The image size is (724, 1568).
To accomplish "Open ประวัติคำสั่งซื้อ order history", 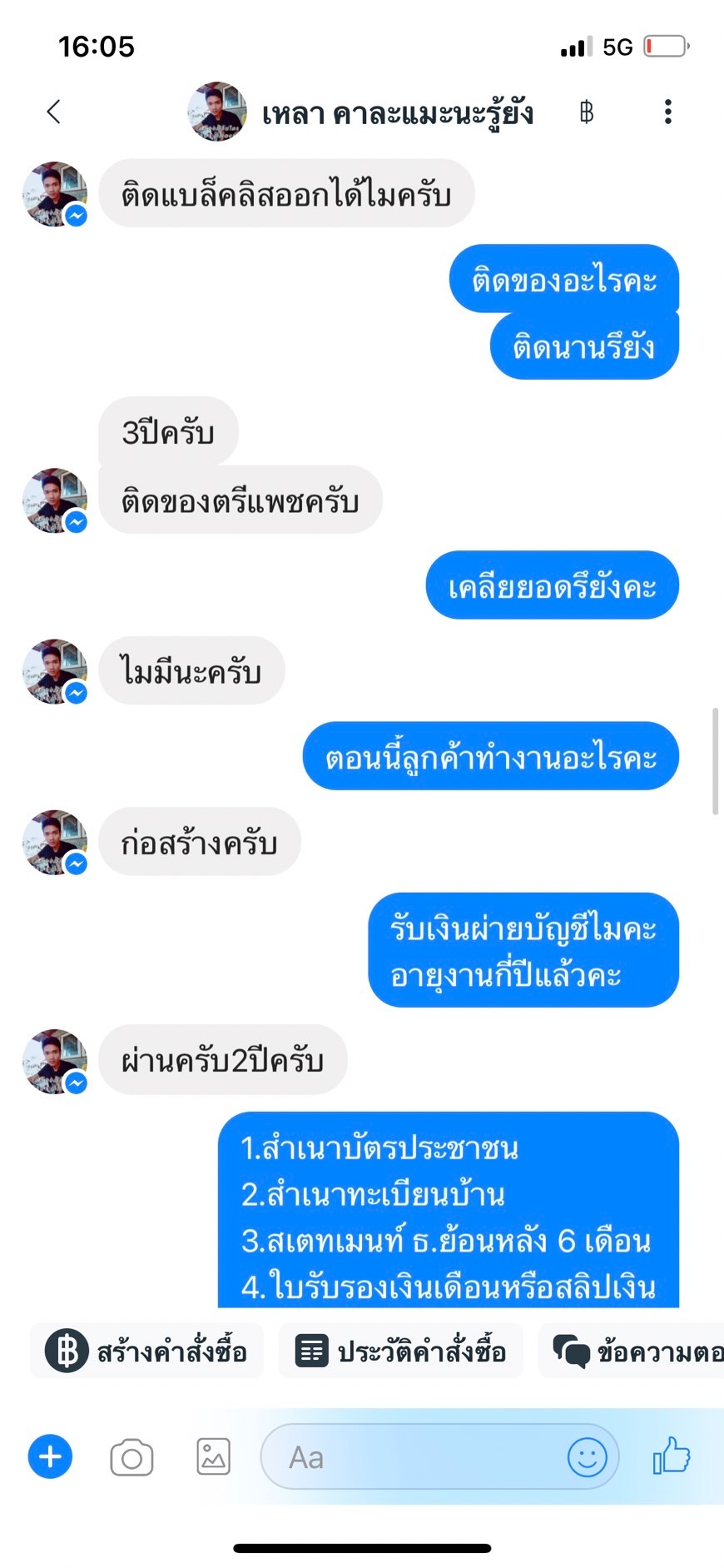I will pos(401,1351).
